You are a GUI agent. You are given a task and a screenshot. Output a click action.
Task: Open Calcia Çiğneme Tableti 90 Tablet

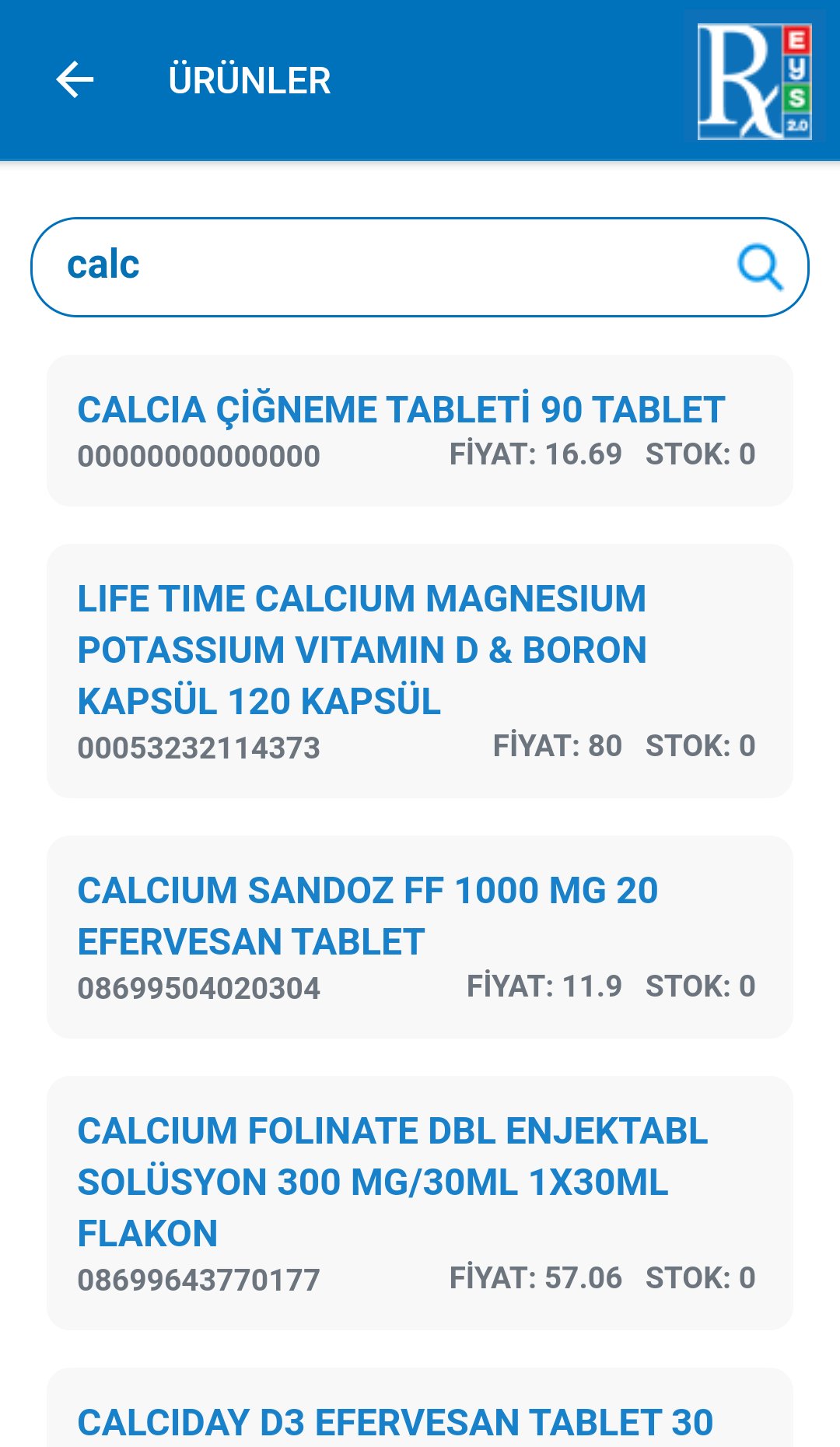coord(420,430)
